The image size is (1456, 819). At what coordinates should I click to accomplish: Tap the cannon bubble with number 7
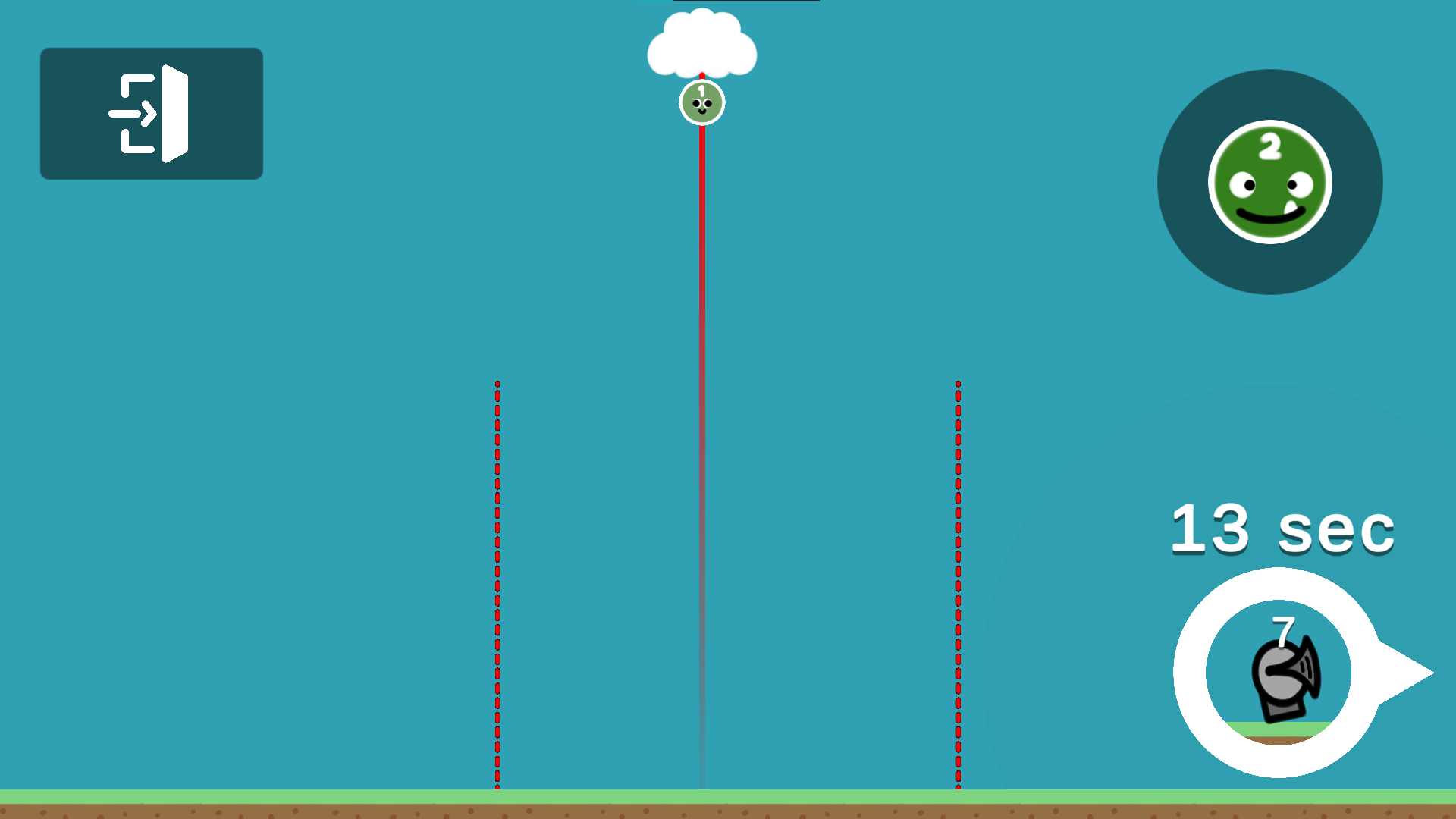[1279, 673]
